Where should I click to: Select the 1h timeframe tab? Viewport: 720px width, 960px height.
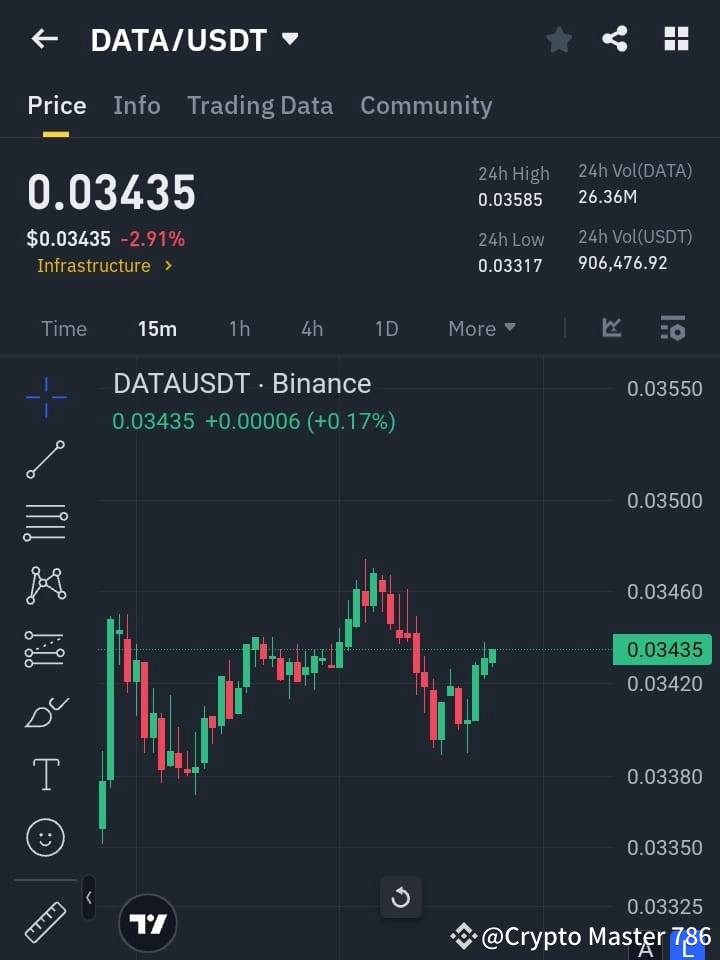(x=239, y=328)
